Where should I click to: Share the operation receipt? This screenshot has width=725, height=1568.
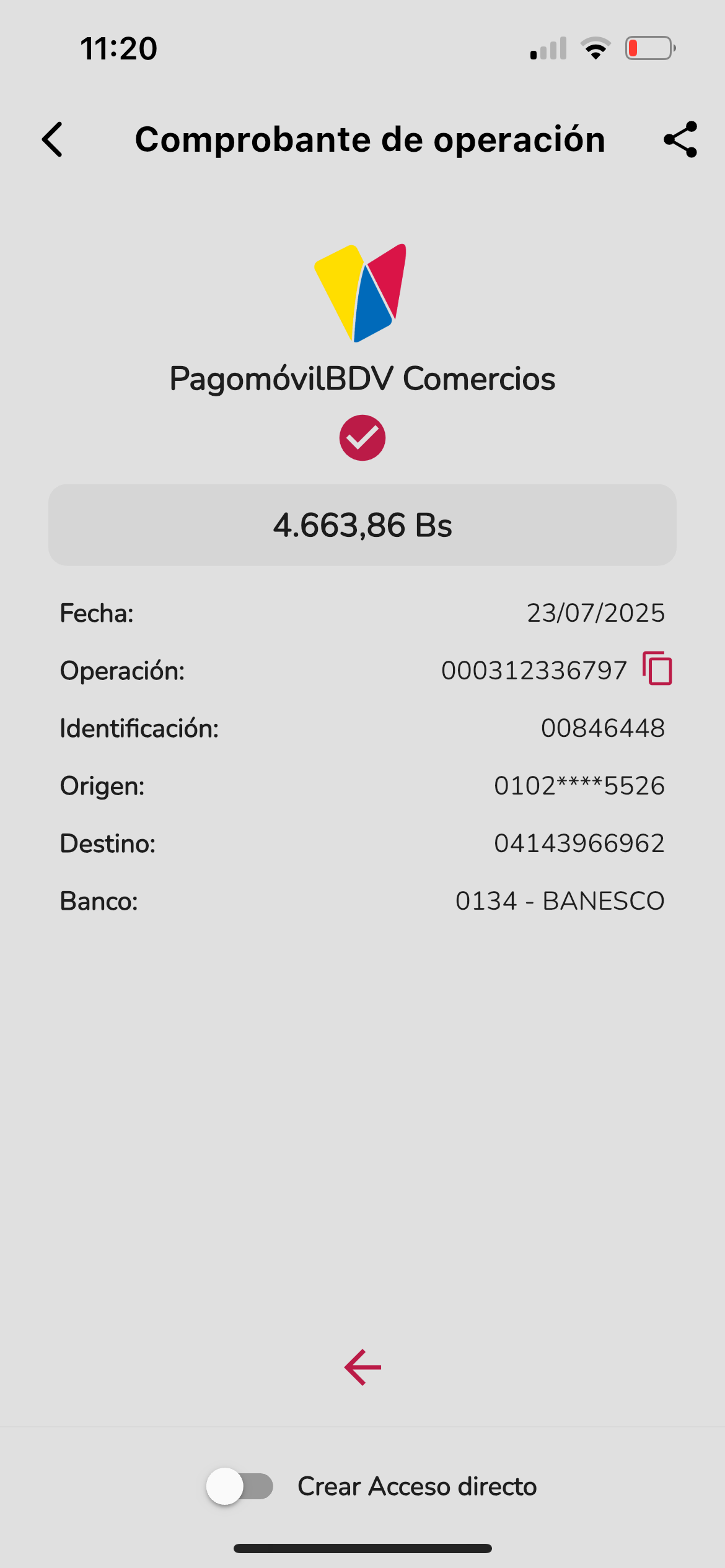click(x=680, y=139)
